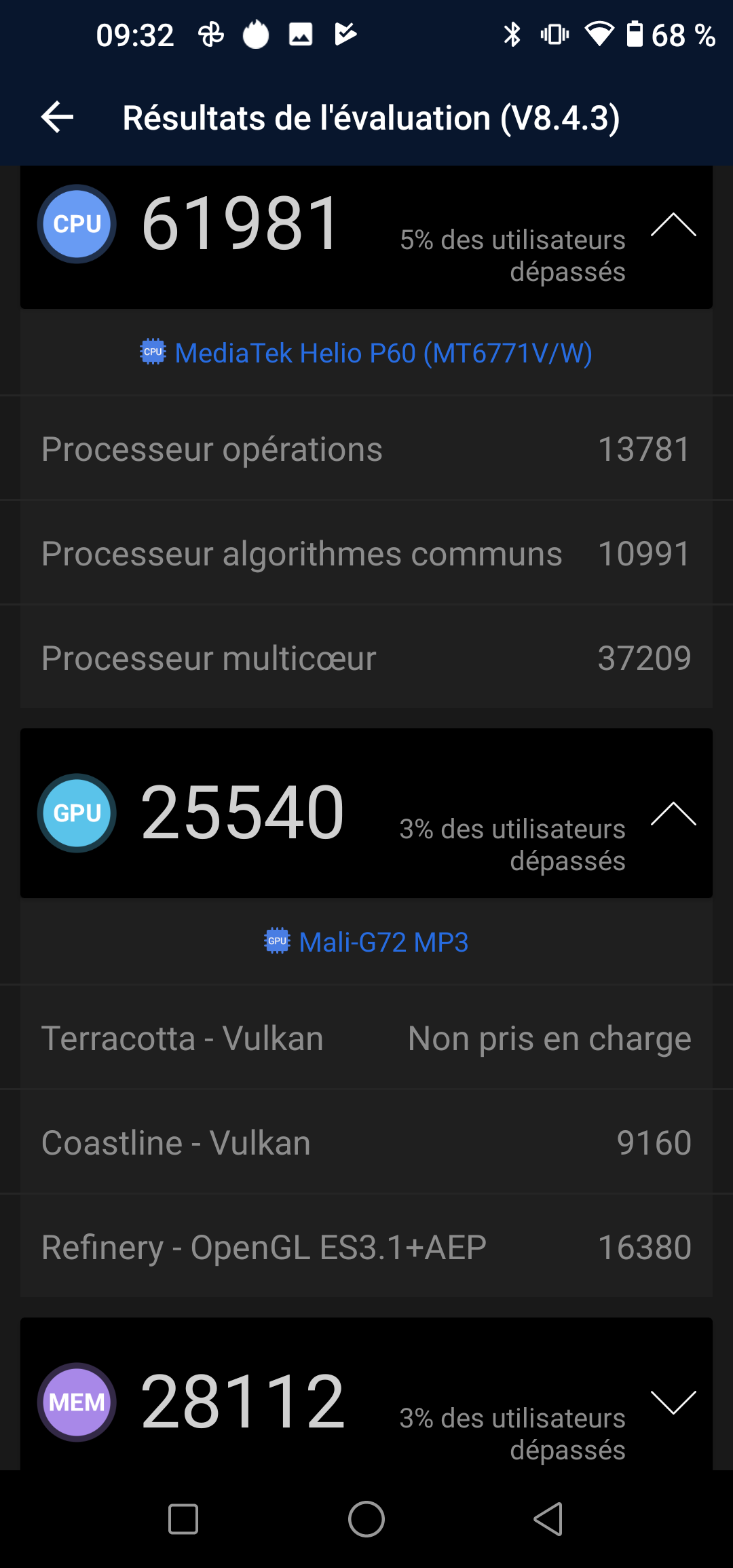Expand the MEM score section

(673, 1402)
